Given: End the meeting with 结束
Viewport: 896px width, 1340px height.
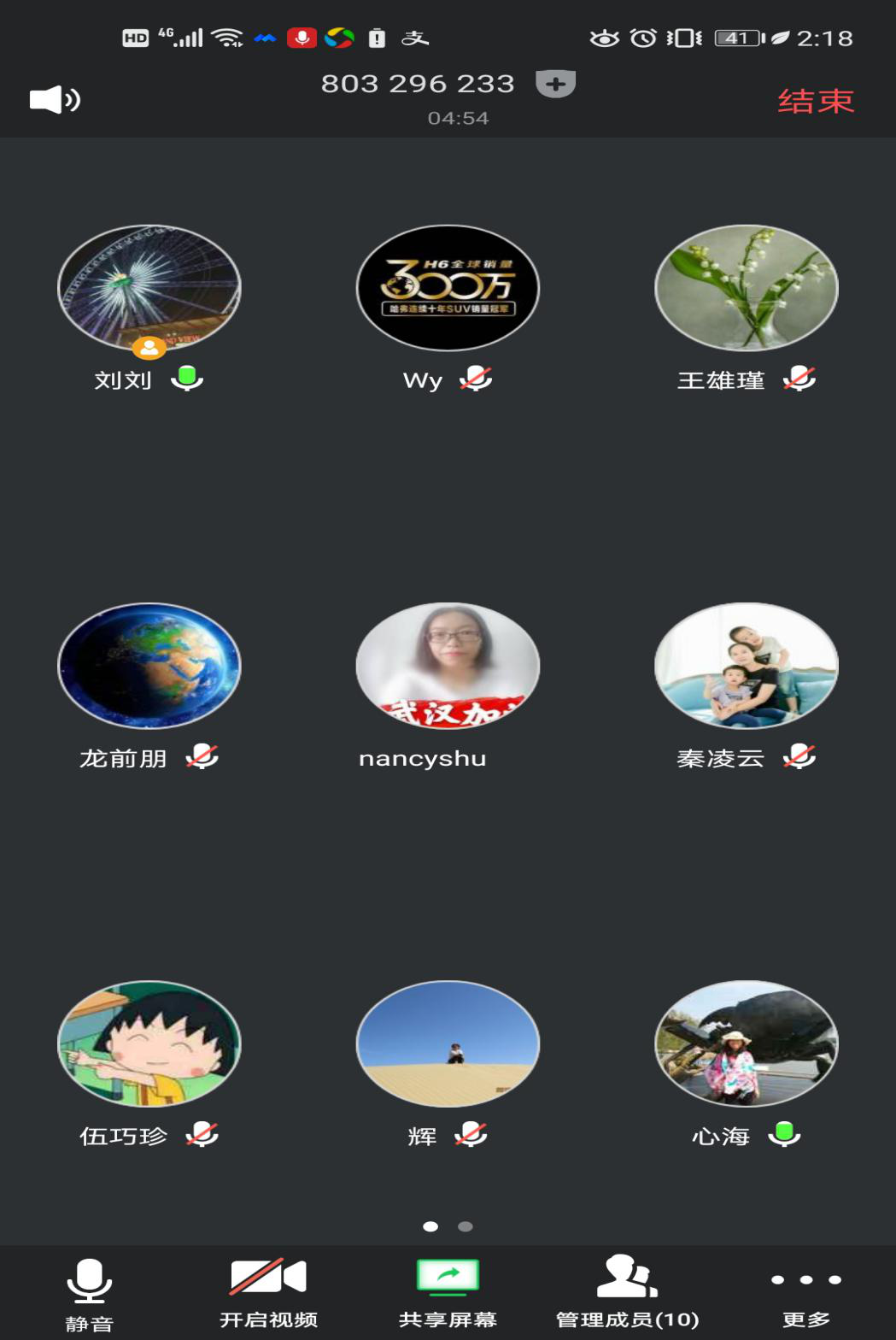Looking at the screenshot, I should point(815,101).
